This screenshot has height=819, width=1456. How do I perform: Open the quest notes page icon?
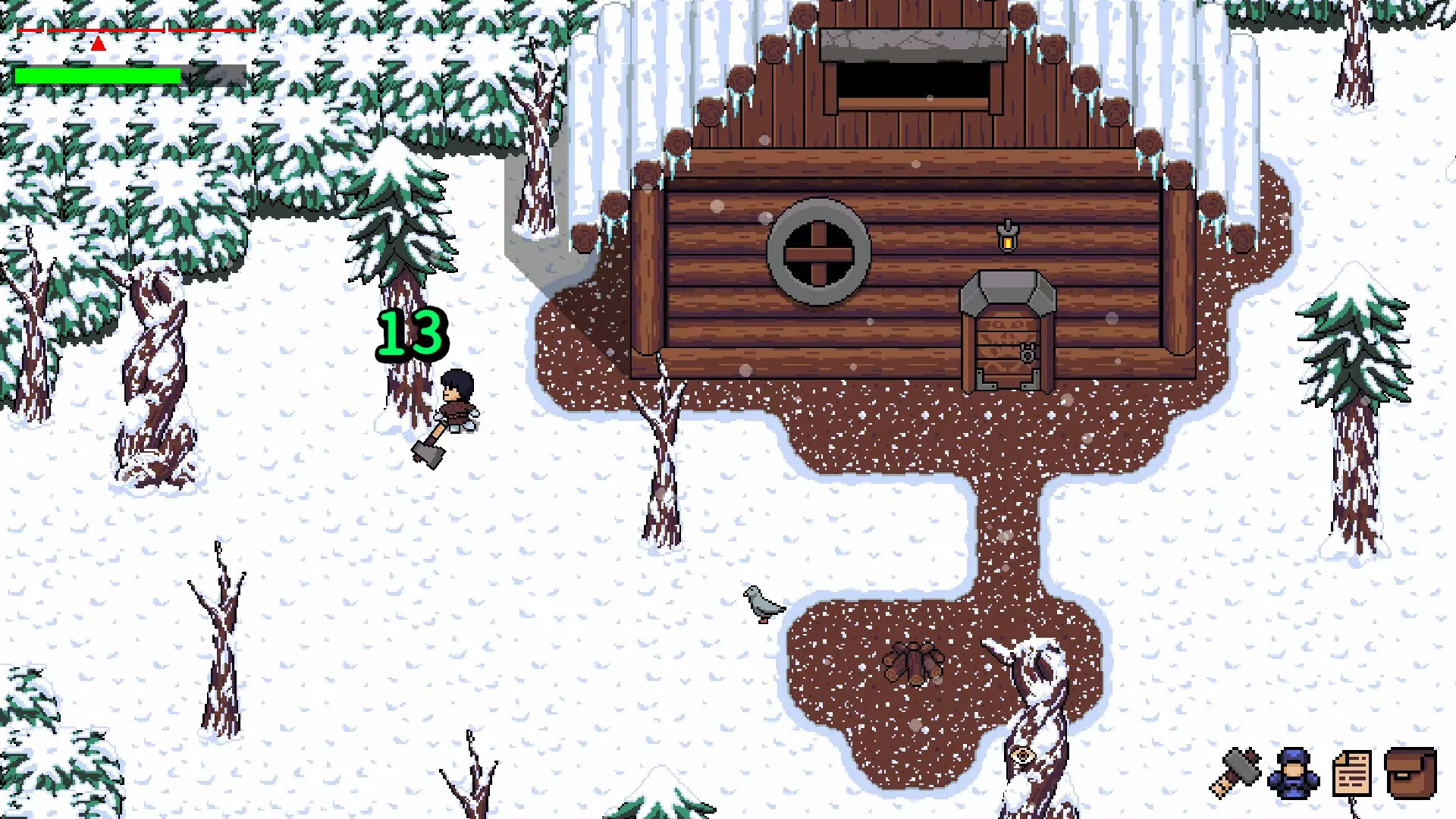(x=1351, y=773)
